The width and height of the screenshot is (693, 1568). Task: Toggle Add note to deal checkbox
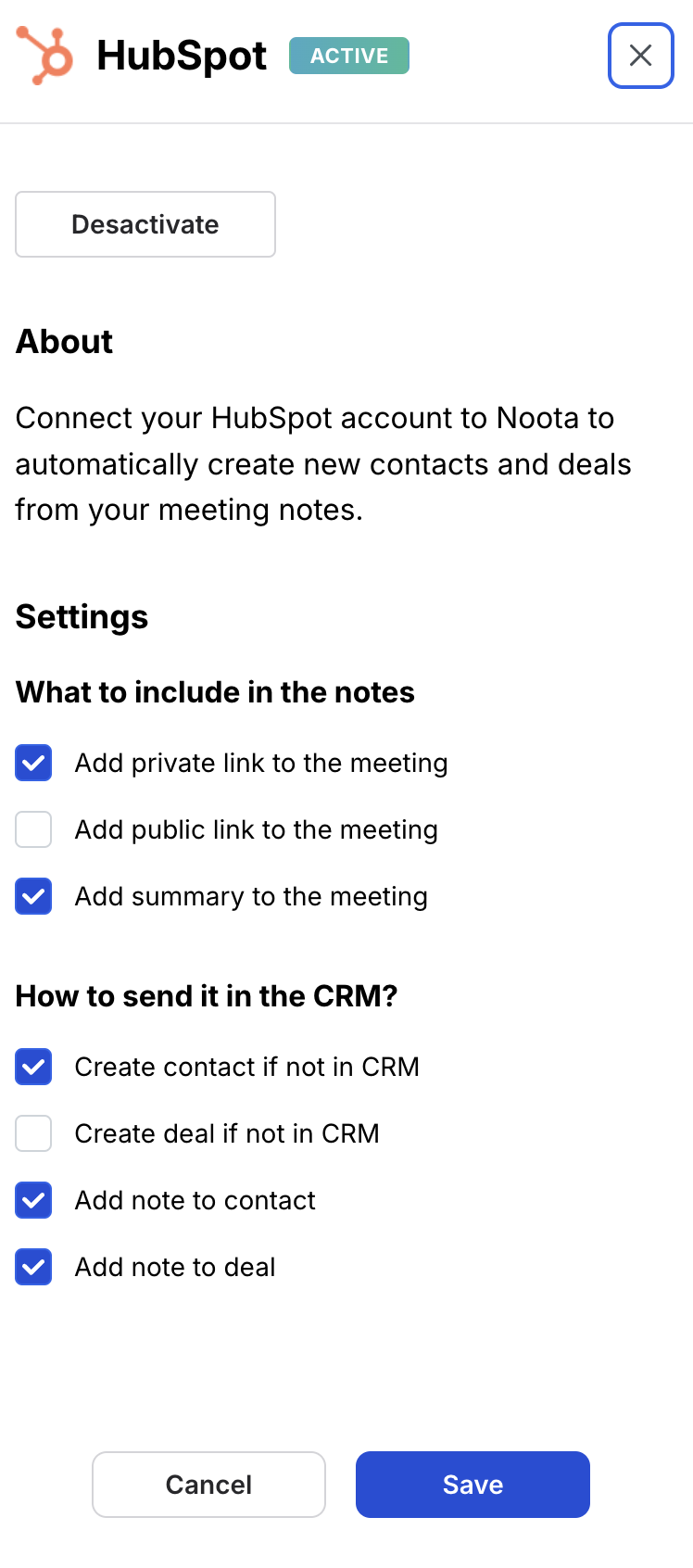(x=33, y=1267)
